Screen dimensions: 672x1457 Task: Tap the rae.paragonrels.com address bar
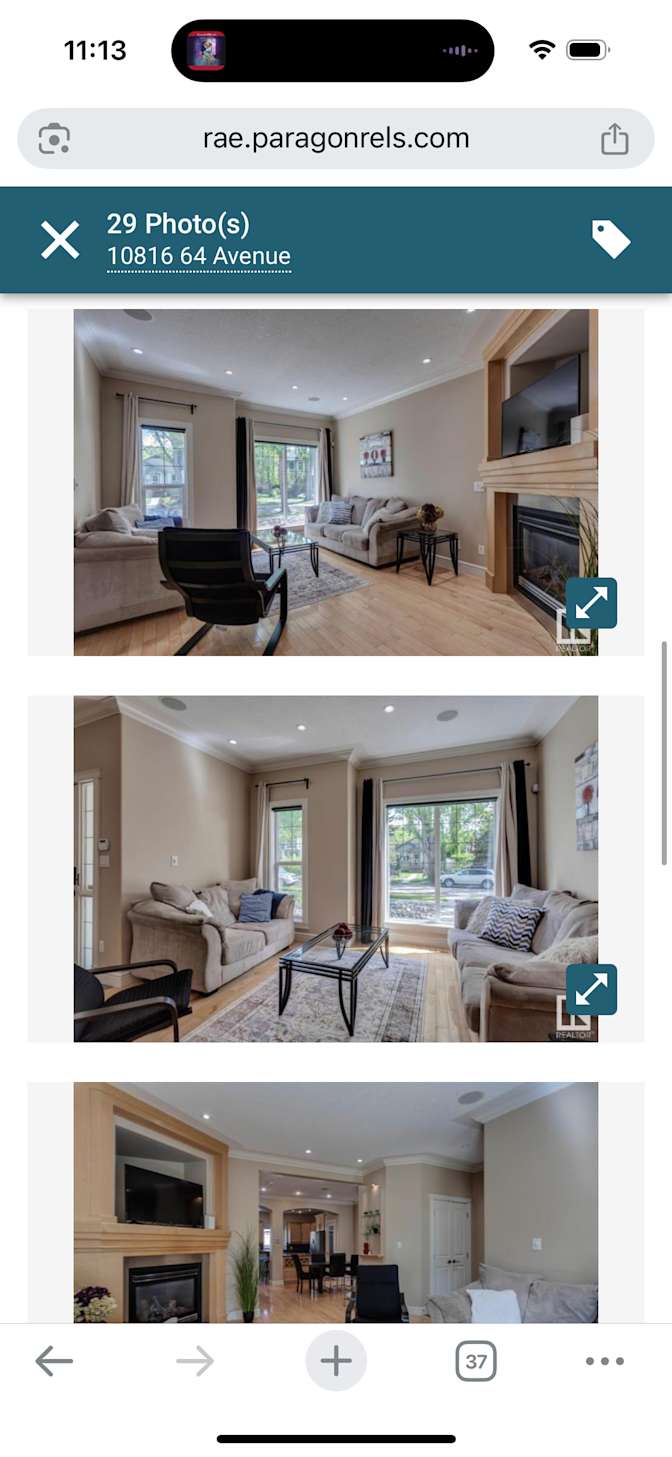(x=336, y=139)
